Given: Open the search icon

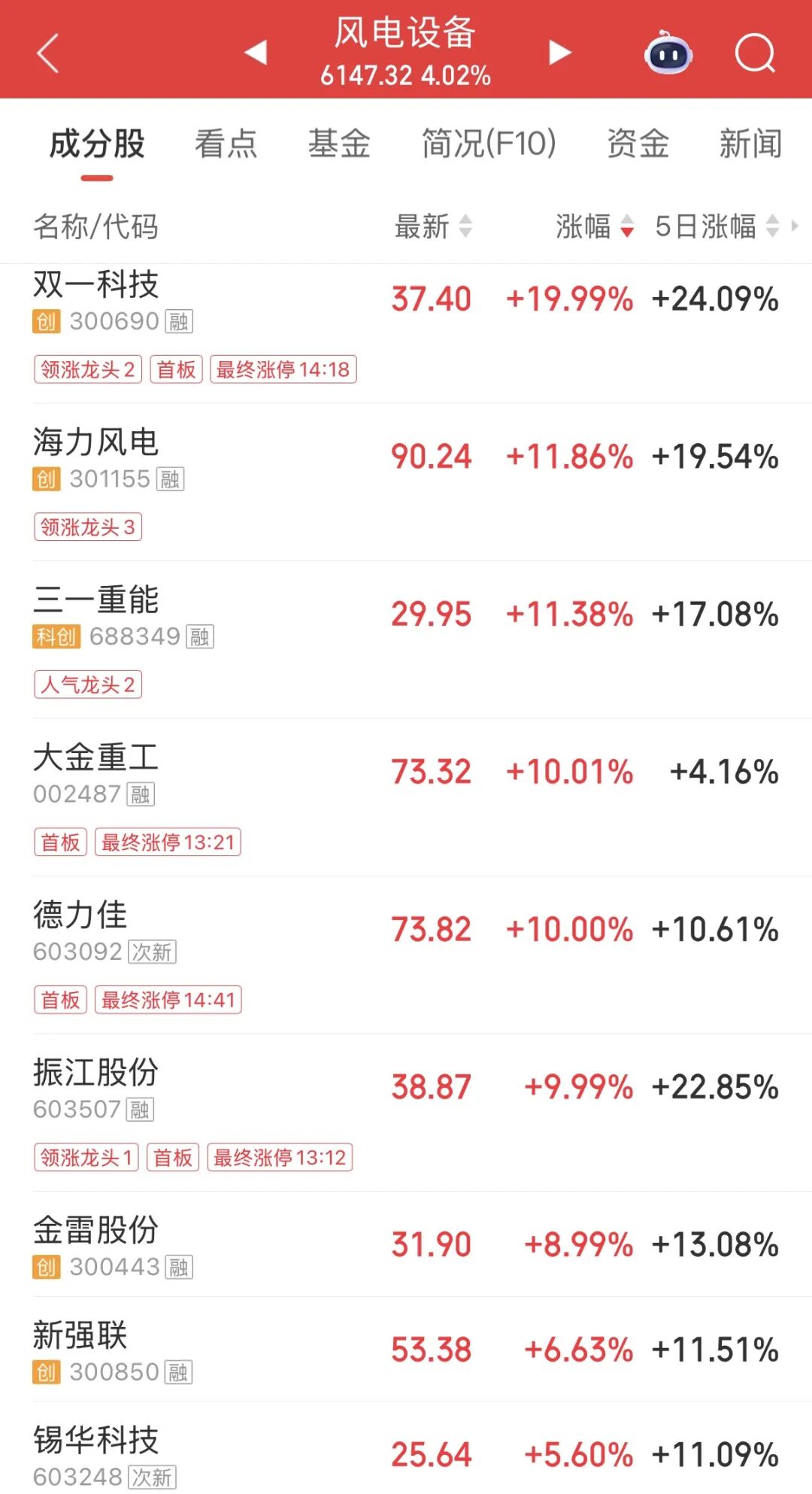Looking at the screenshot, I should click(756, 54).
